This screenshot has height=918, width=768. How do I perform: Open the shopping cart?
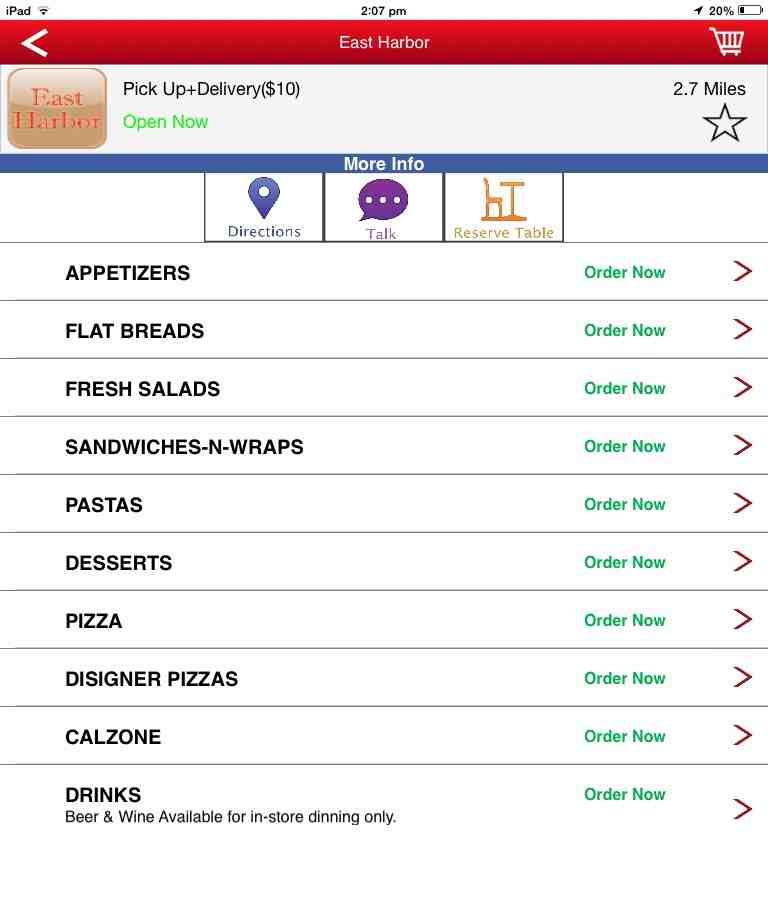(x=727, y=42)
